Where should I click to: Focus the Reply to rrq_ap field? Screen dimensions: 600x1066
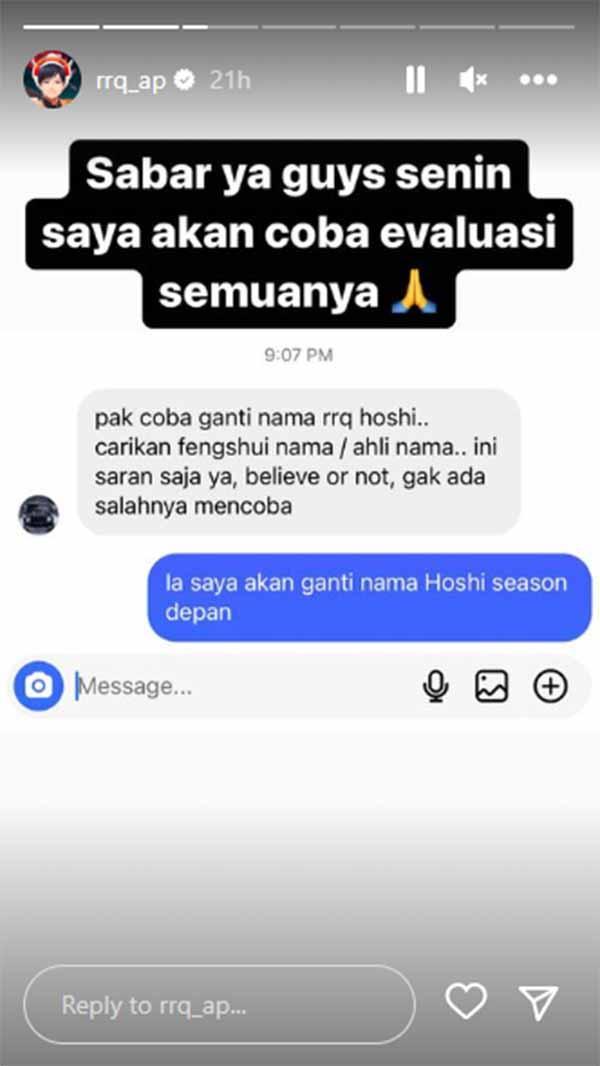218,1004
